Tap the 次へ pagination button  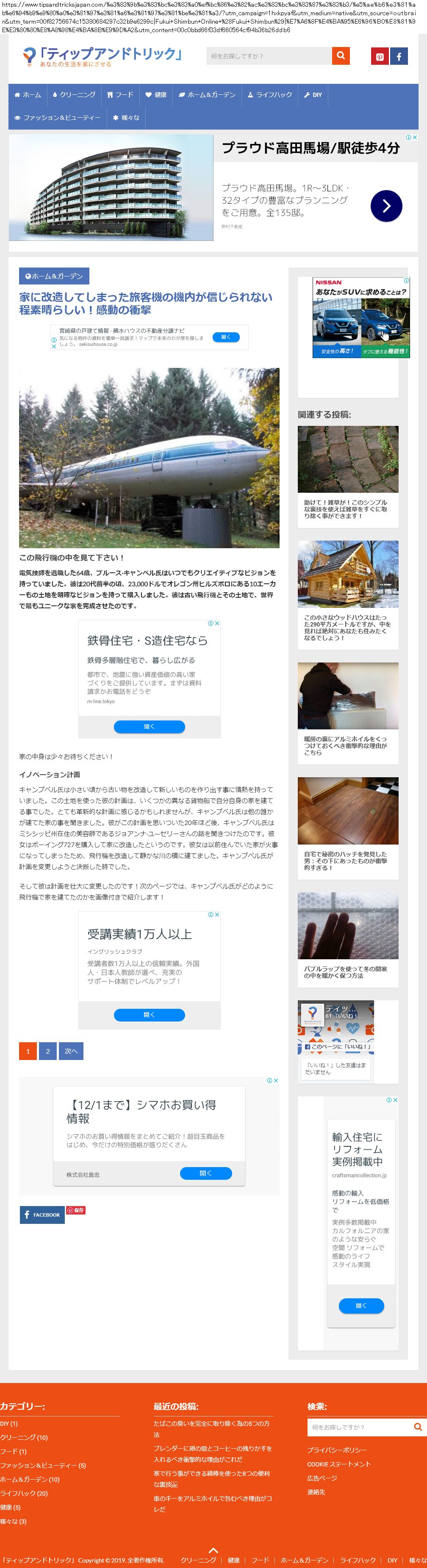pos(71,1051)
